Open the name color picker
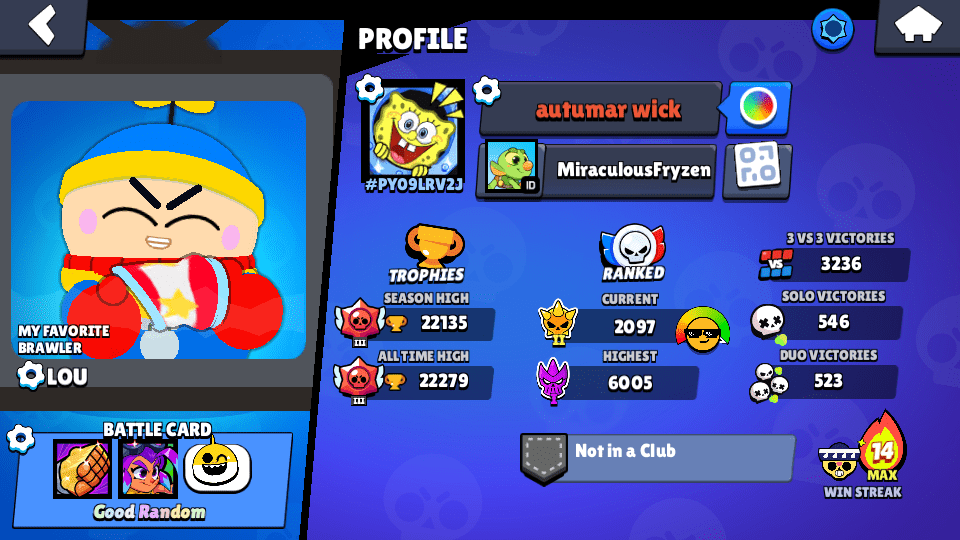Image resolution: width=960 pixels, height=540 pixels. click(x=758, y=107)
